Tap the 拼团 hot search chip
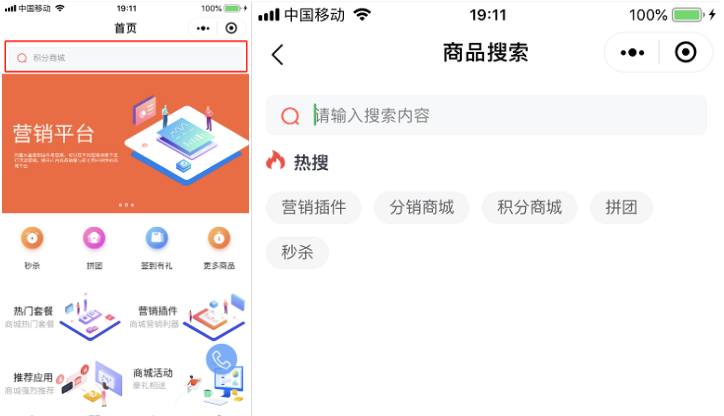The height and width of the screenshot is (416, 724). [x=620, y=208]
